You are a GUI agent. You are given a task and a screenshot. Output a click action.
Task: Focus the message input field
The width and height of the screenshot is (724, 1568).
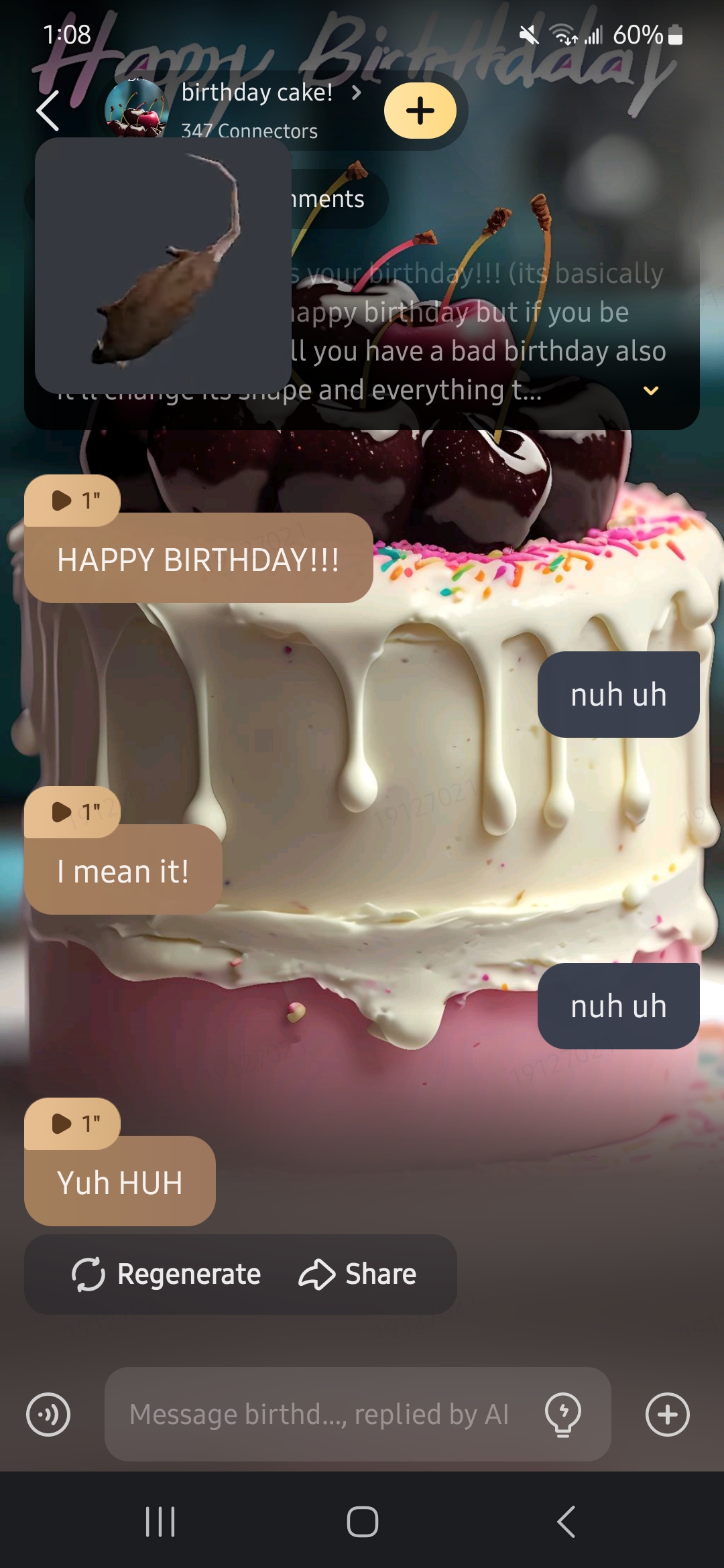[x=318, y=1415]
